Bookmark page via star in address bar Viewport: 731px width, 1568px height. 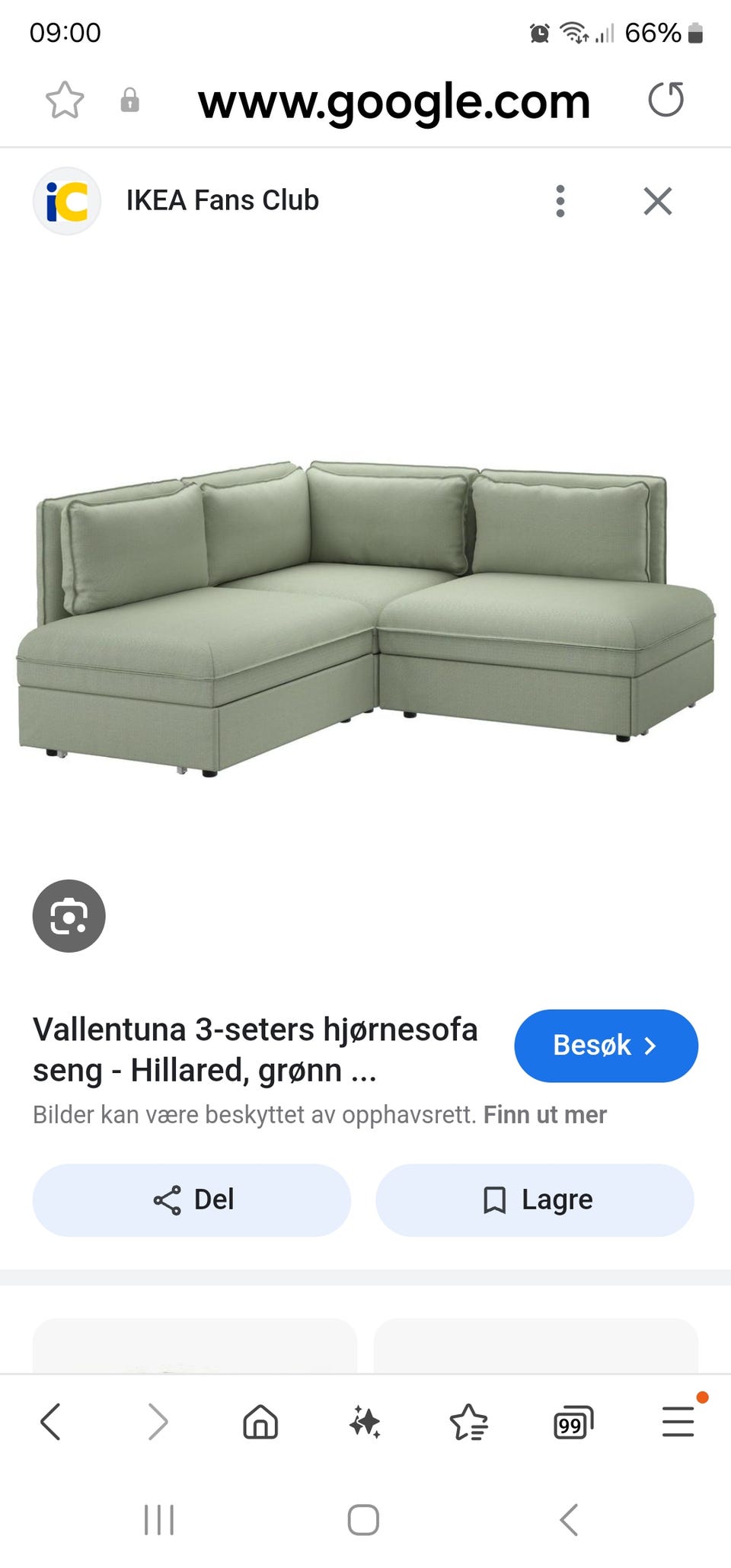[65, 99]
